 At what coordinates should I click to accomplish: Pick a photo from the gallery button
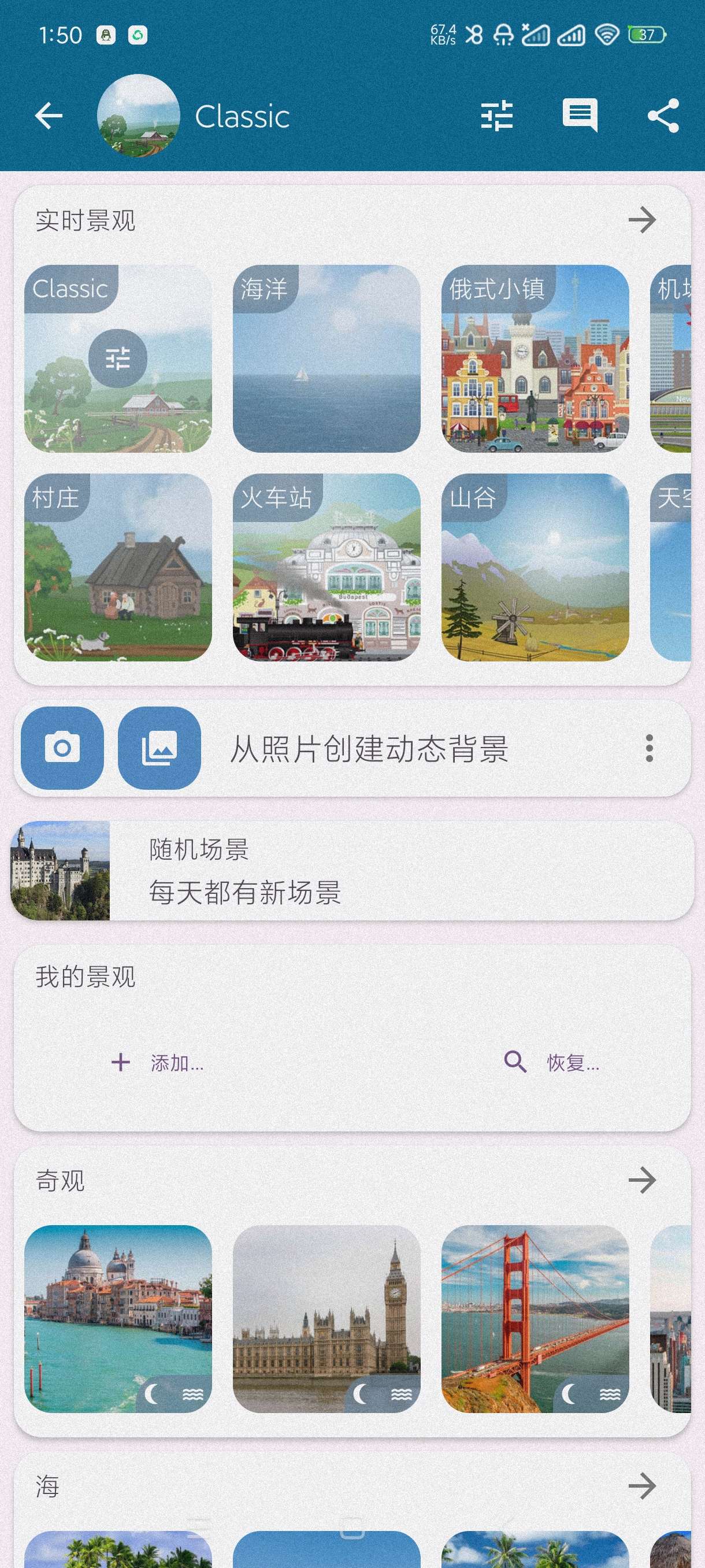159,748
